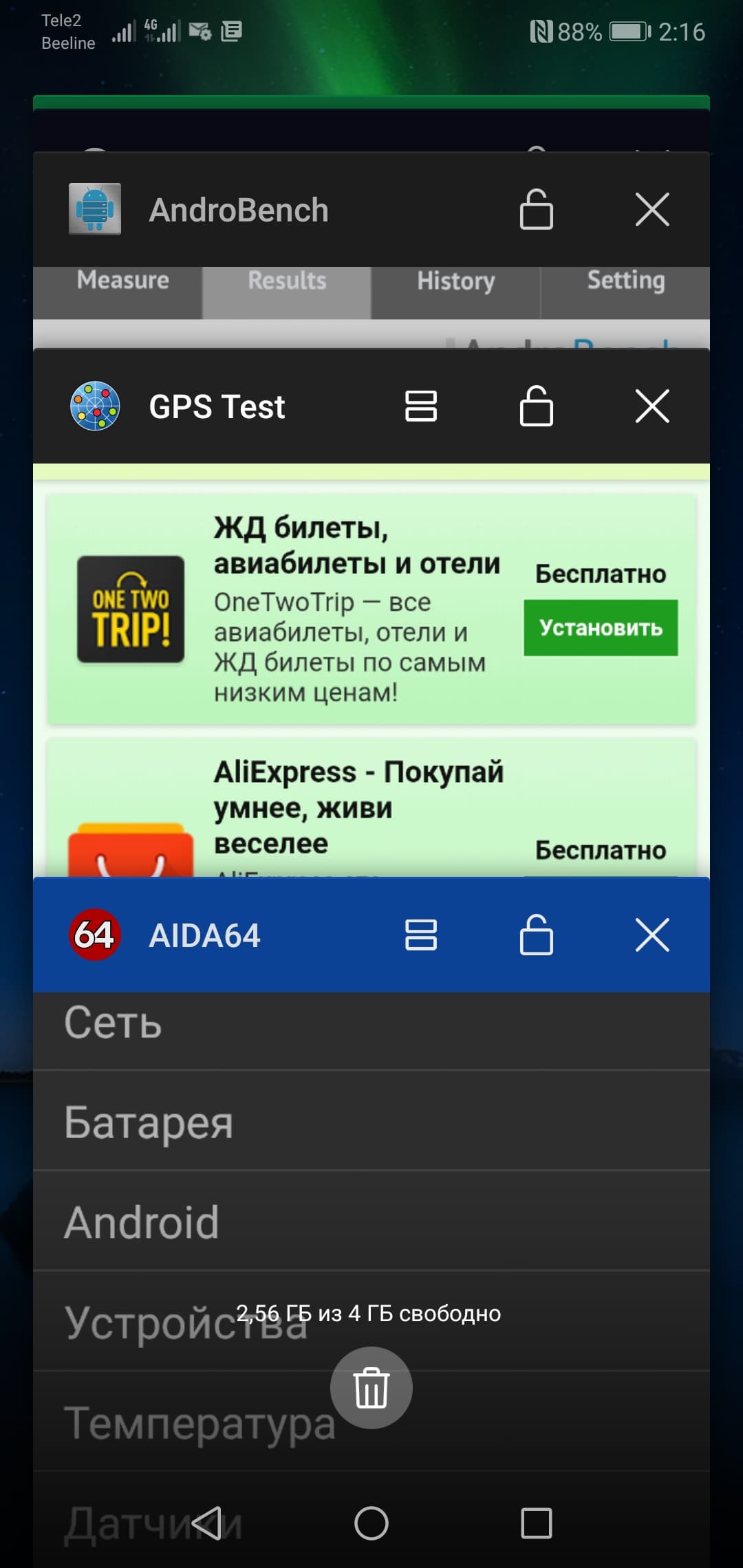Image resolution: width=743 pixels, height=1568 pixels.
Task: Close the GPS Test app card
Action: [x=652, y=406]
